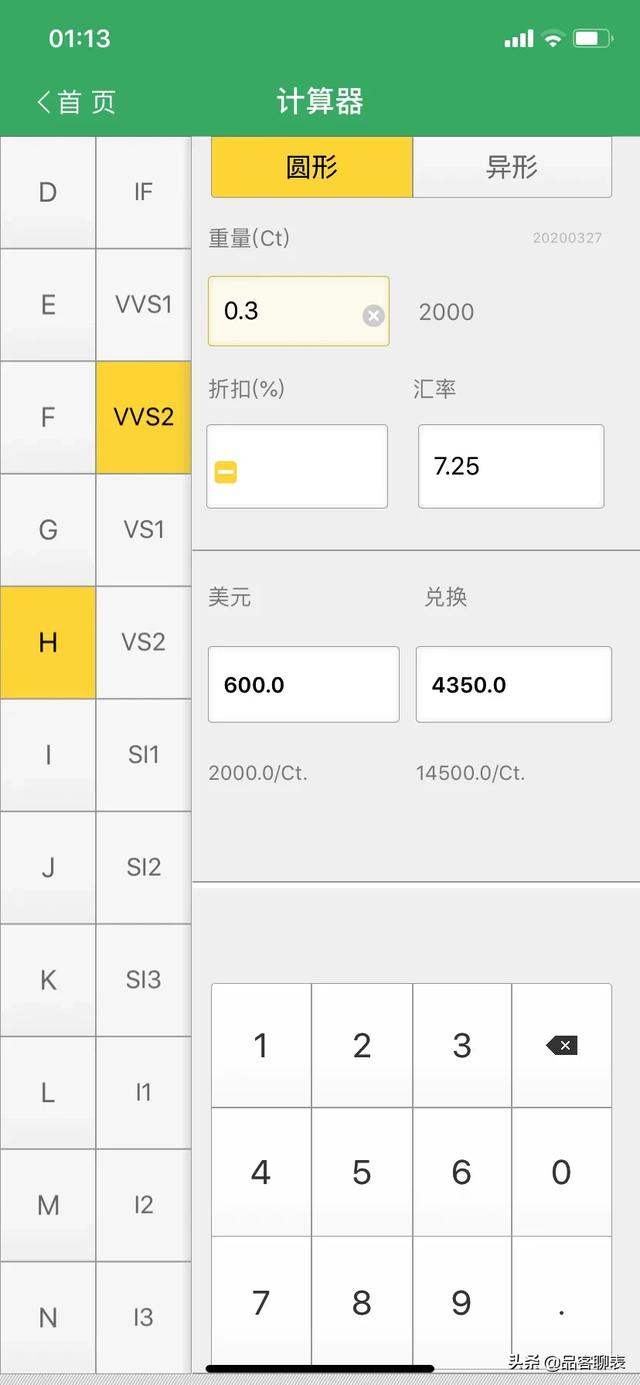Switch to the 异形 shape tab
This screenshot has height=1385, width=640.
point(511,167)
